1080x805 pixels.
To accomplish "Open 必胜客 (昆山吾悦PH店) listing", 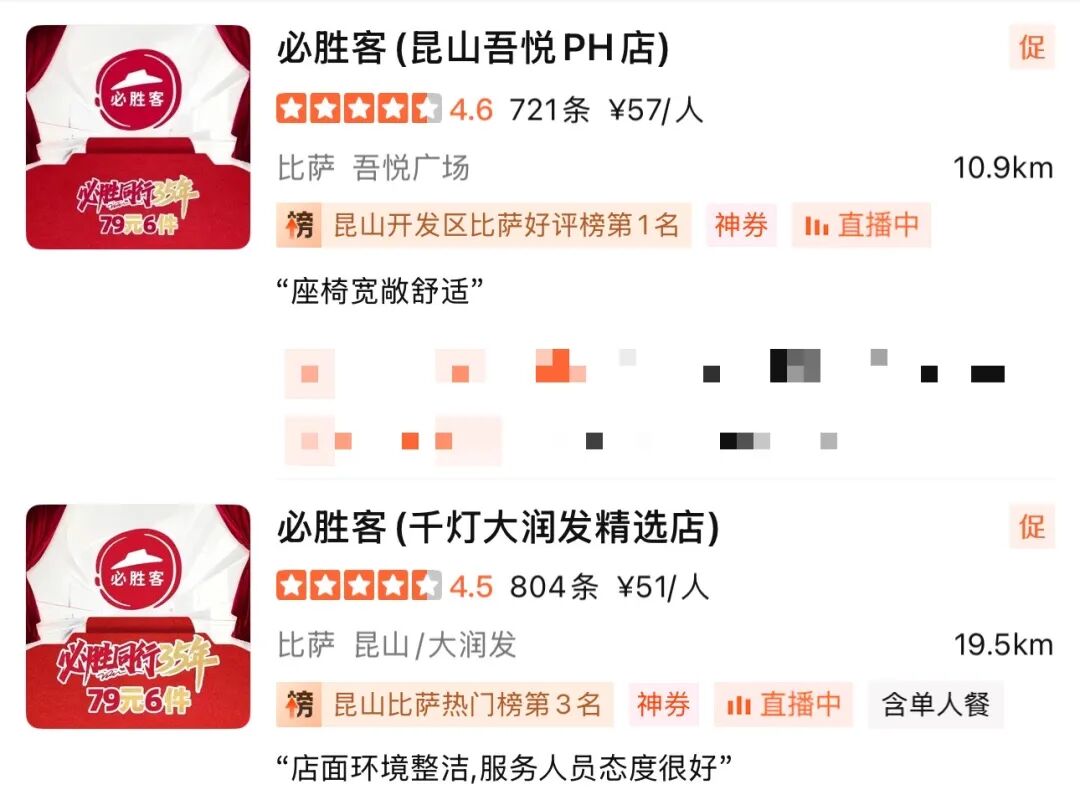I will 473,50.
